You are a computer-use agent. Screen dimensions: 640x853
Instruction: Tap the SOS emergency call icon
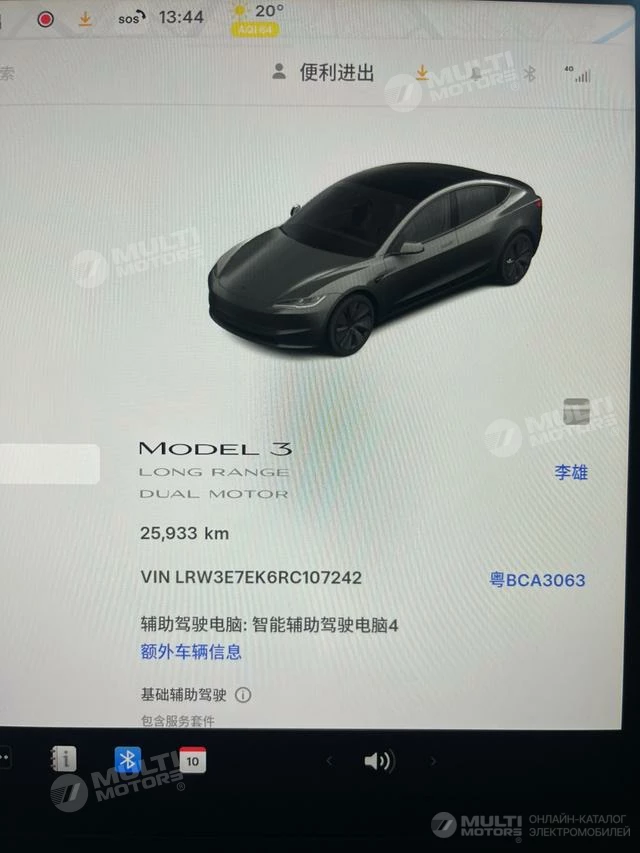coord(130,17)
